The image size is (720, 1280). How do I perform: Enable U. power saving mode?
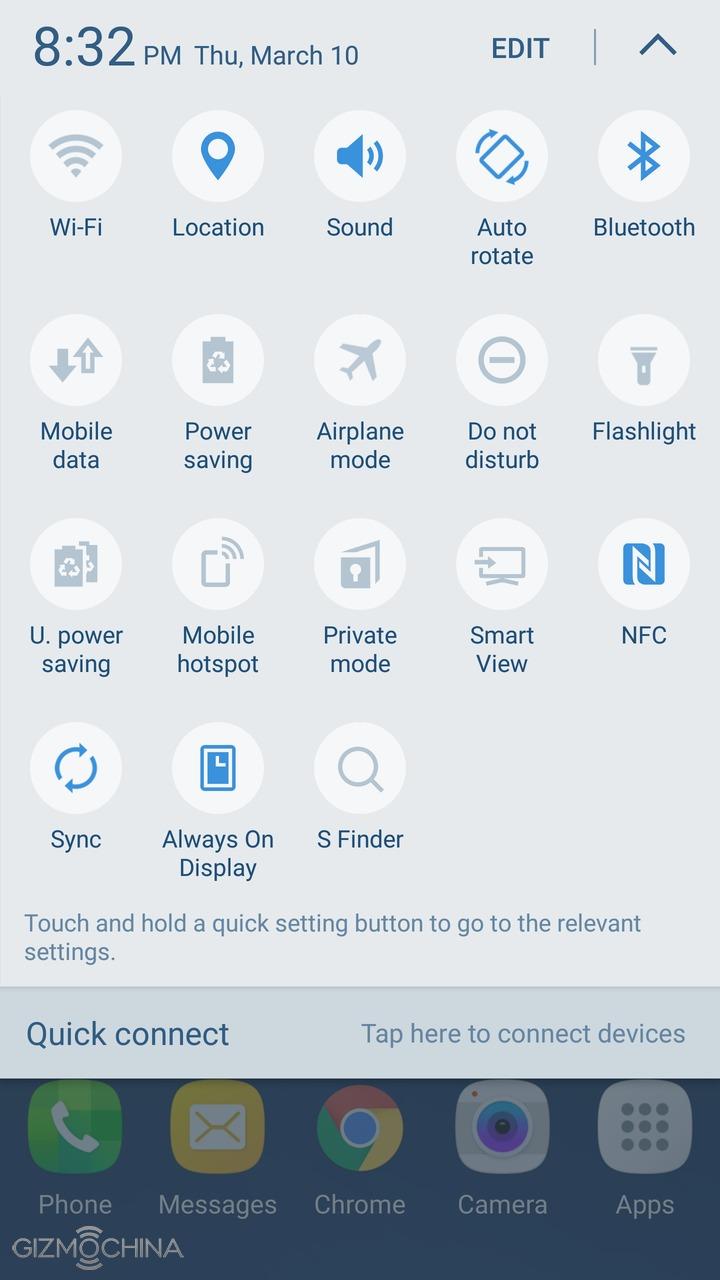[x=76, y=565]
